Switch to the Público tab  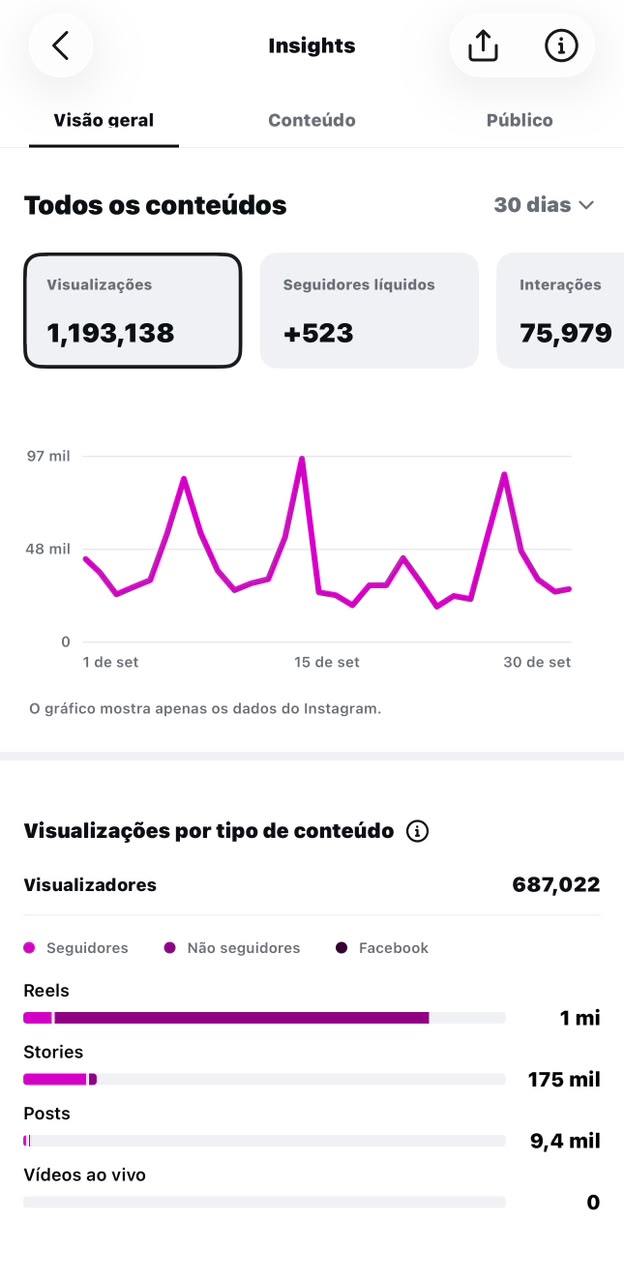tap(520, 120)
